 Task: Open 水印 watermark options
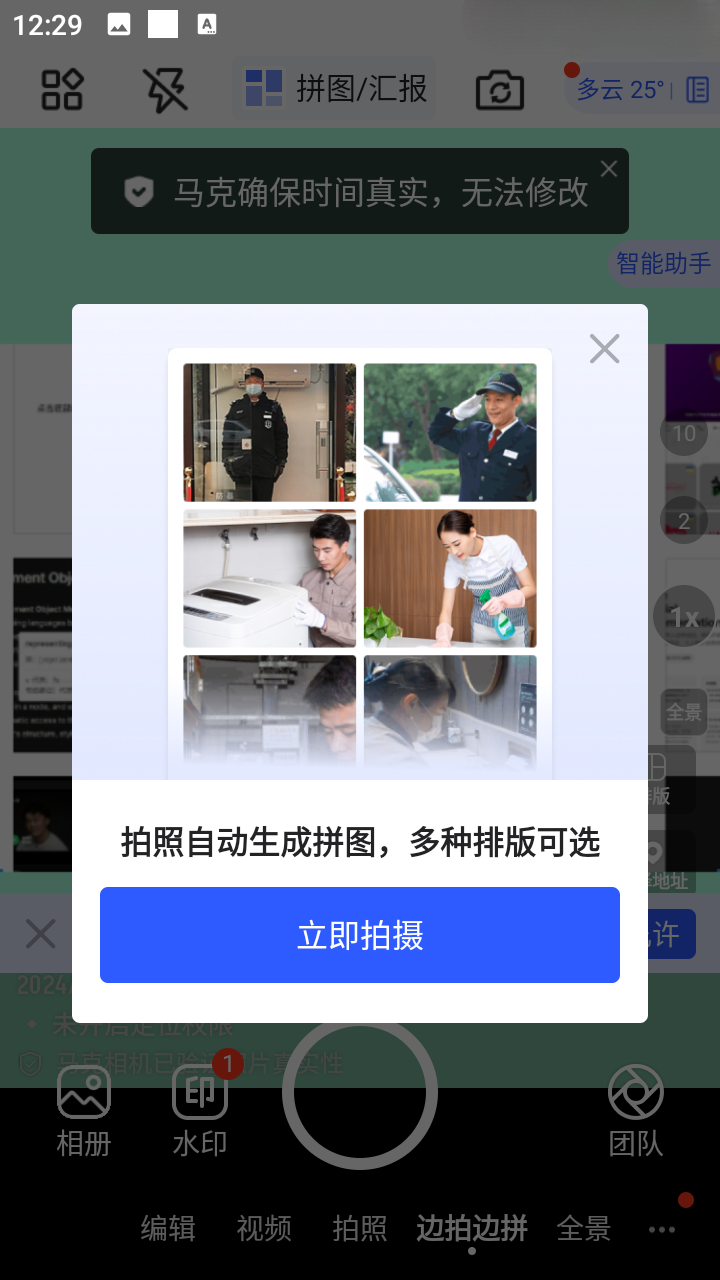point(200,1110)
